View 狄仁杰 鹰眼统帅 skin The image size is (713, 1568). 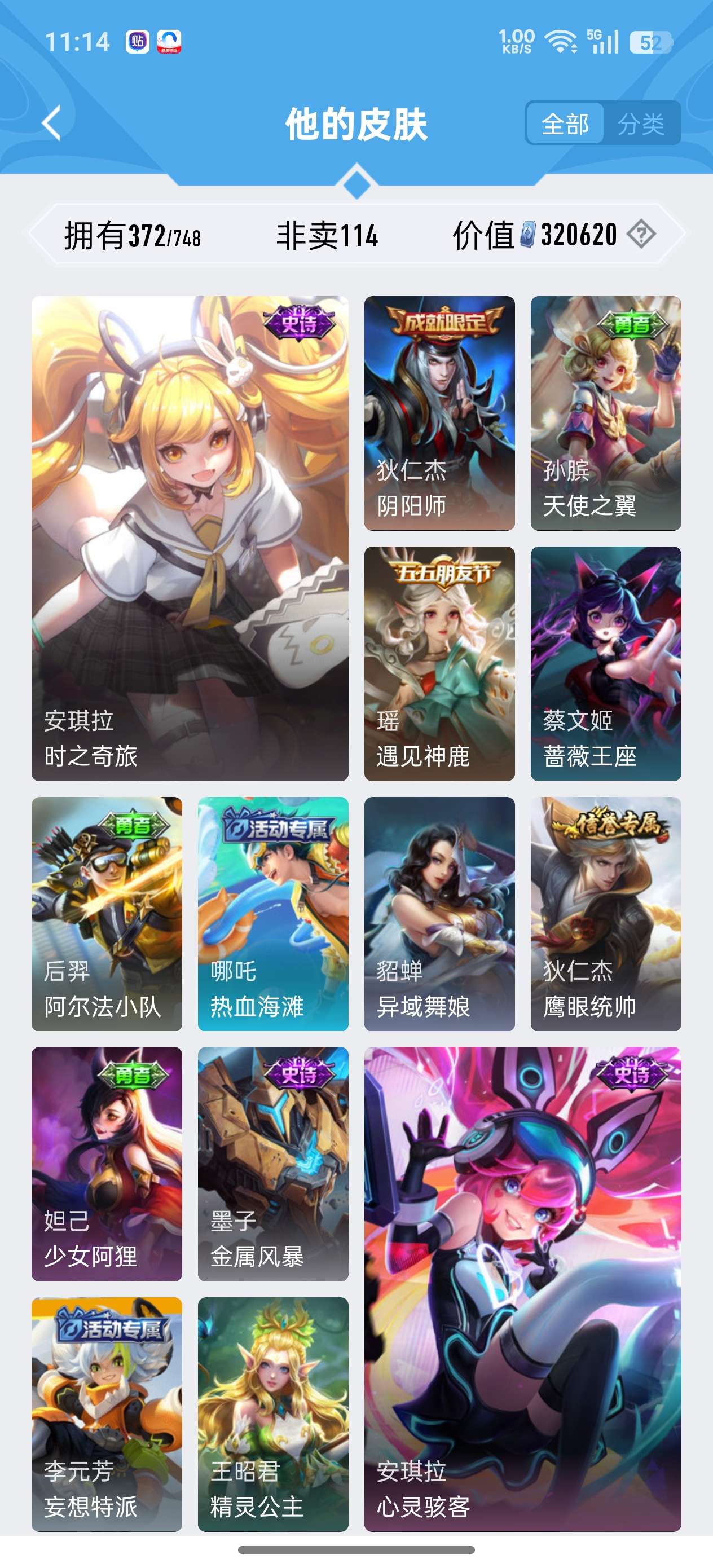605,914
